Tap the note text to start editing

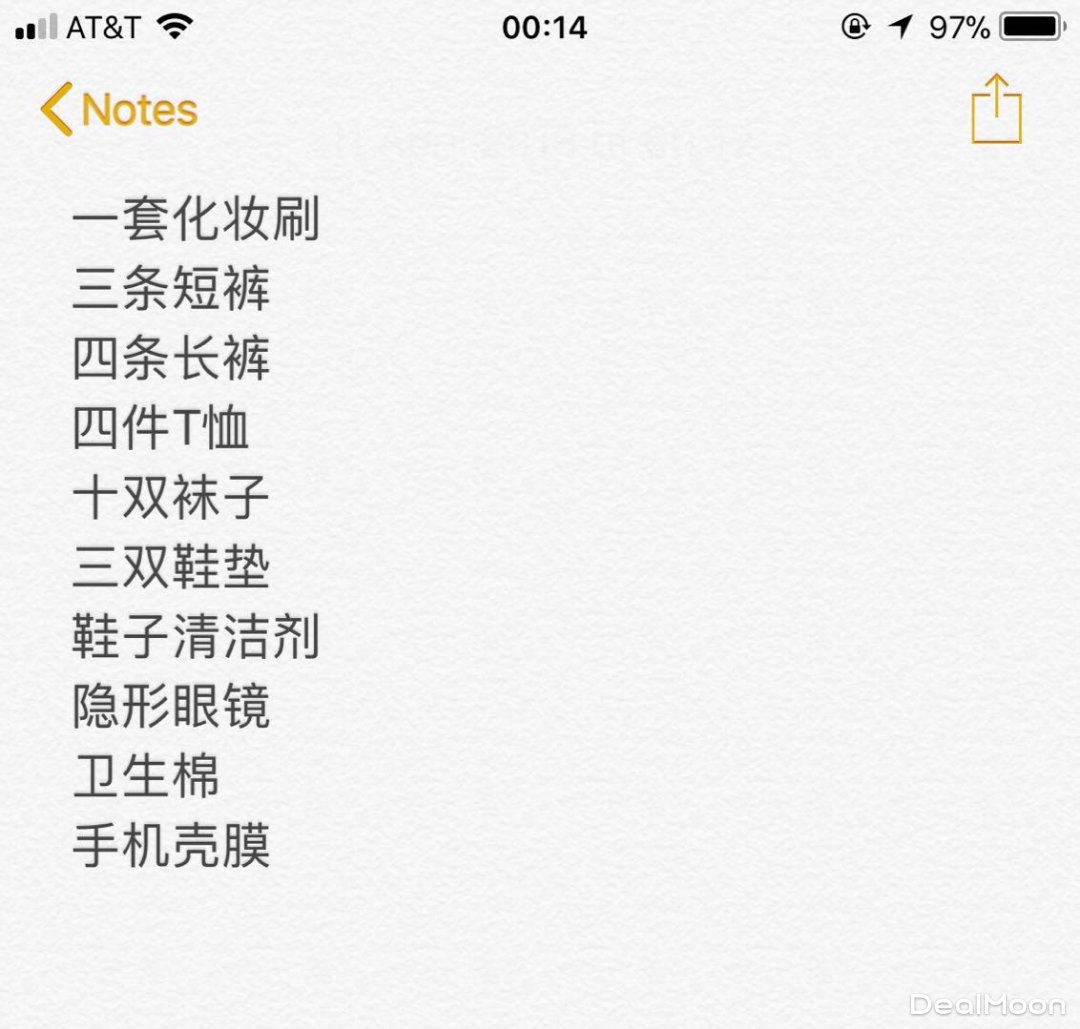[196, 500]
